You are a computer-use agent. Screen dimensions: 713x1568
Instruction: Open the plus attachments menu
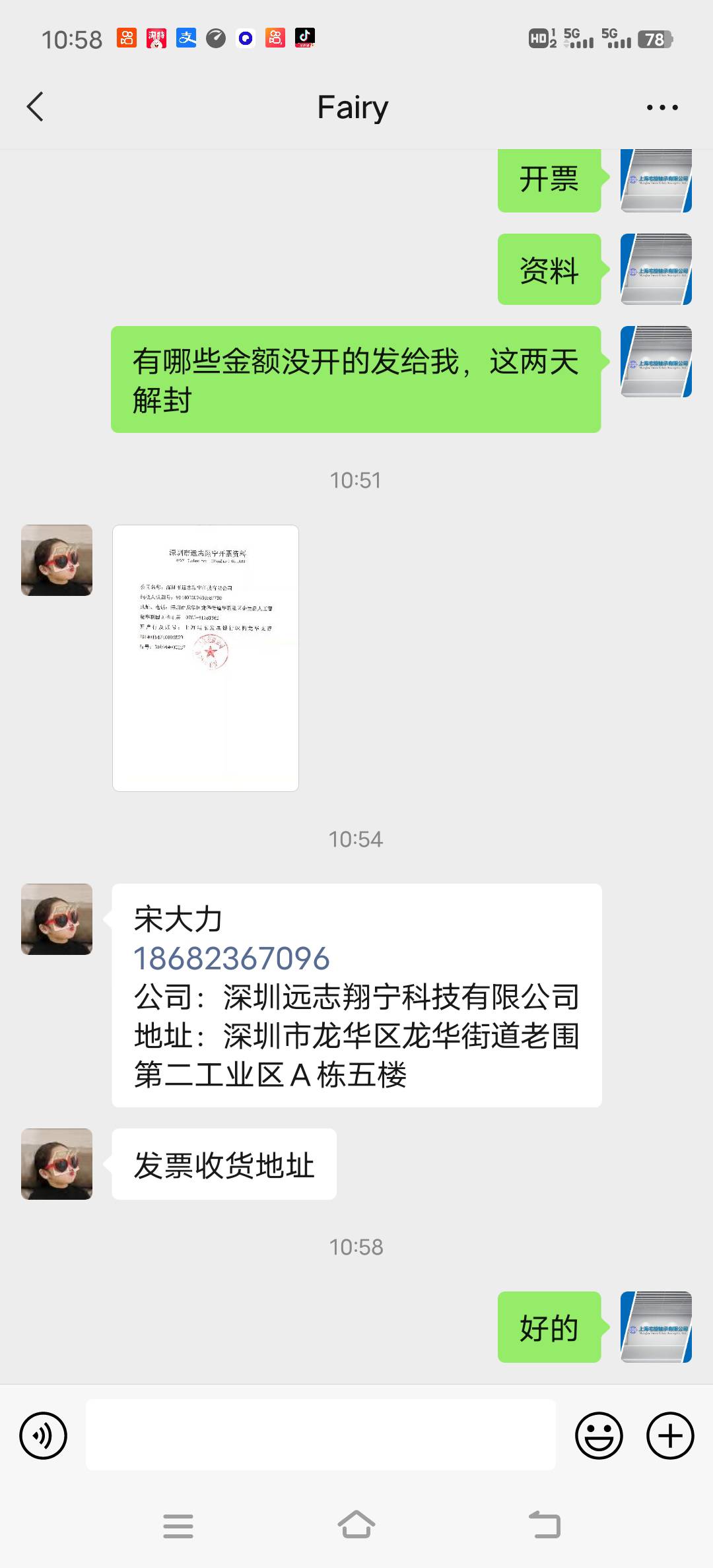coord(669,1435)
